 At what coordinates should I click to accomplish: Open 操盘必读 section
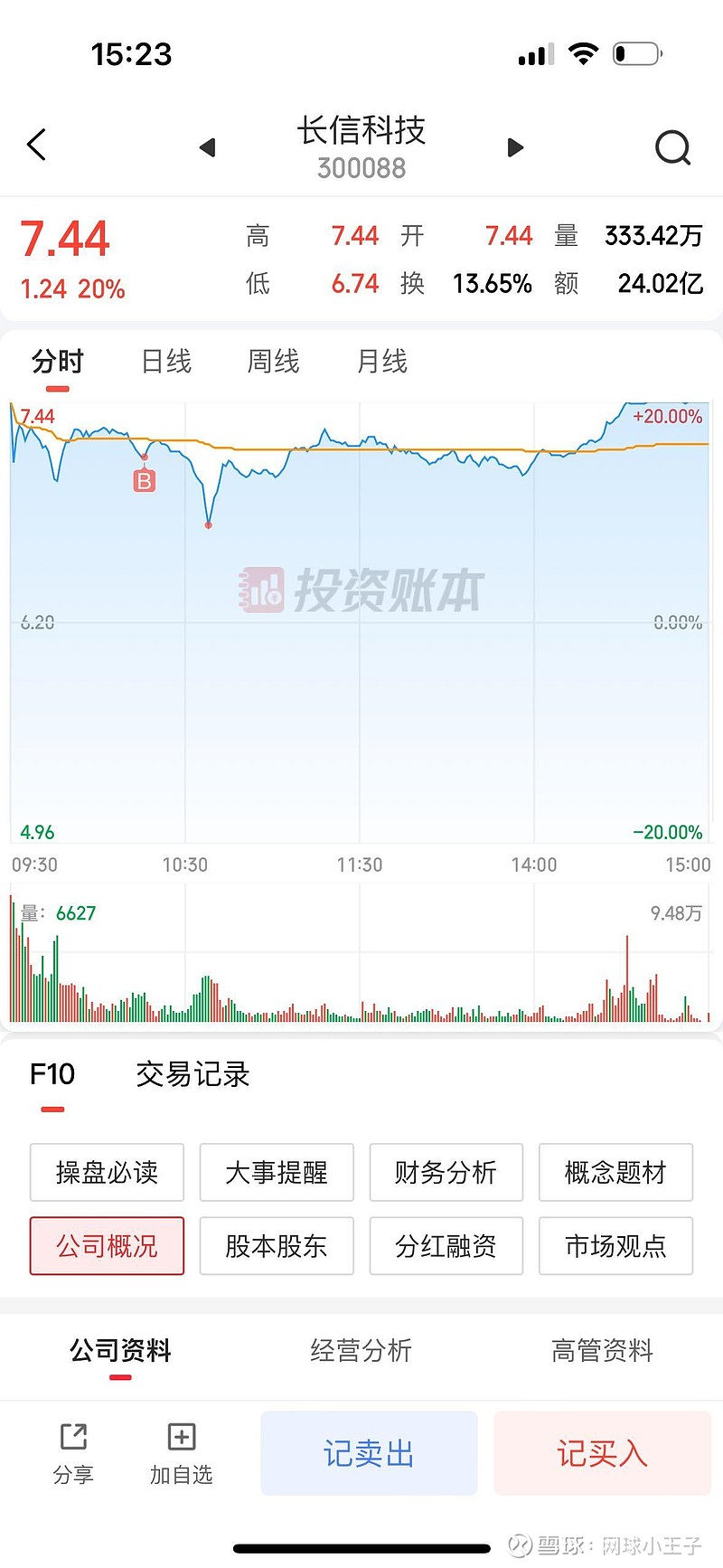(x=107, y=1173)
